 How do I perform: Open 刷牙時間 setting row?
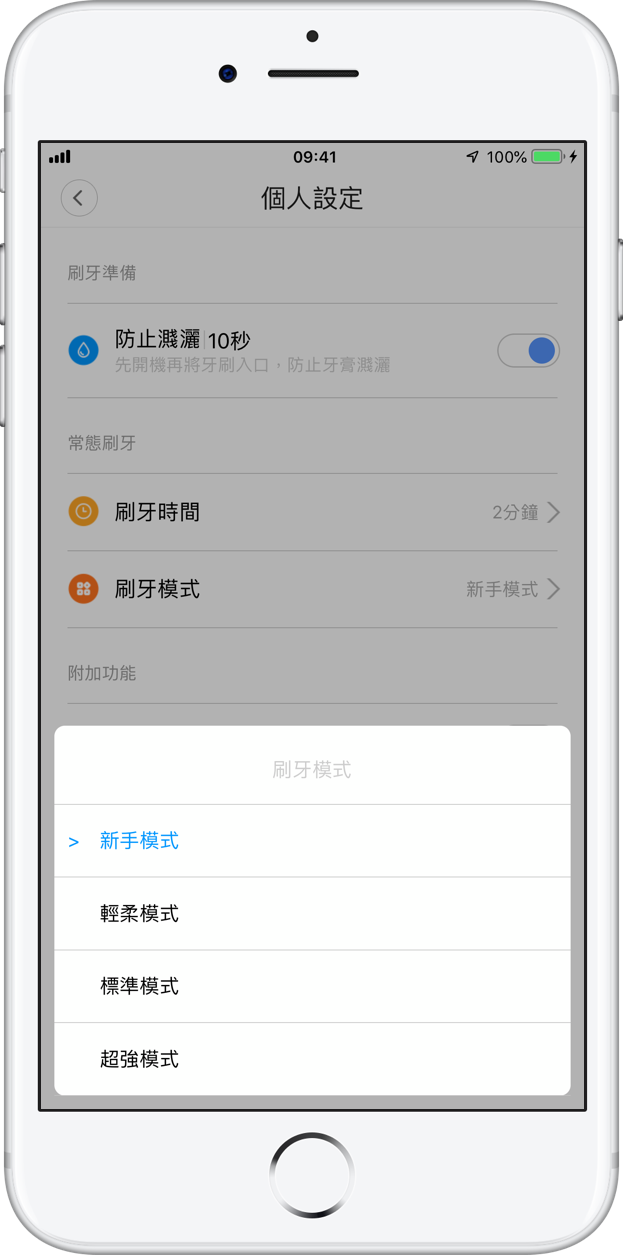click(x=312, y=512)
